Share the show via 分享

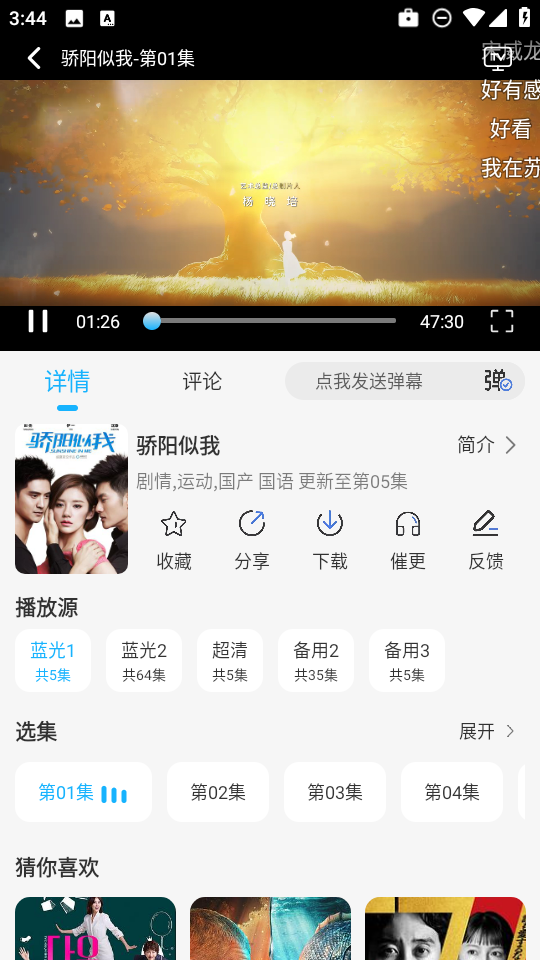[252, 541]
